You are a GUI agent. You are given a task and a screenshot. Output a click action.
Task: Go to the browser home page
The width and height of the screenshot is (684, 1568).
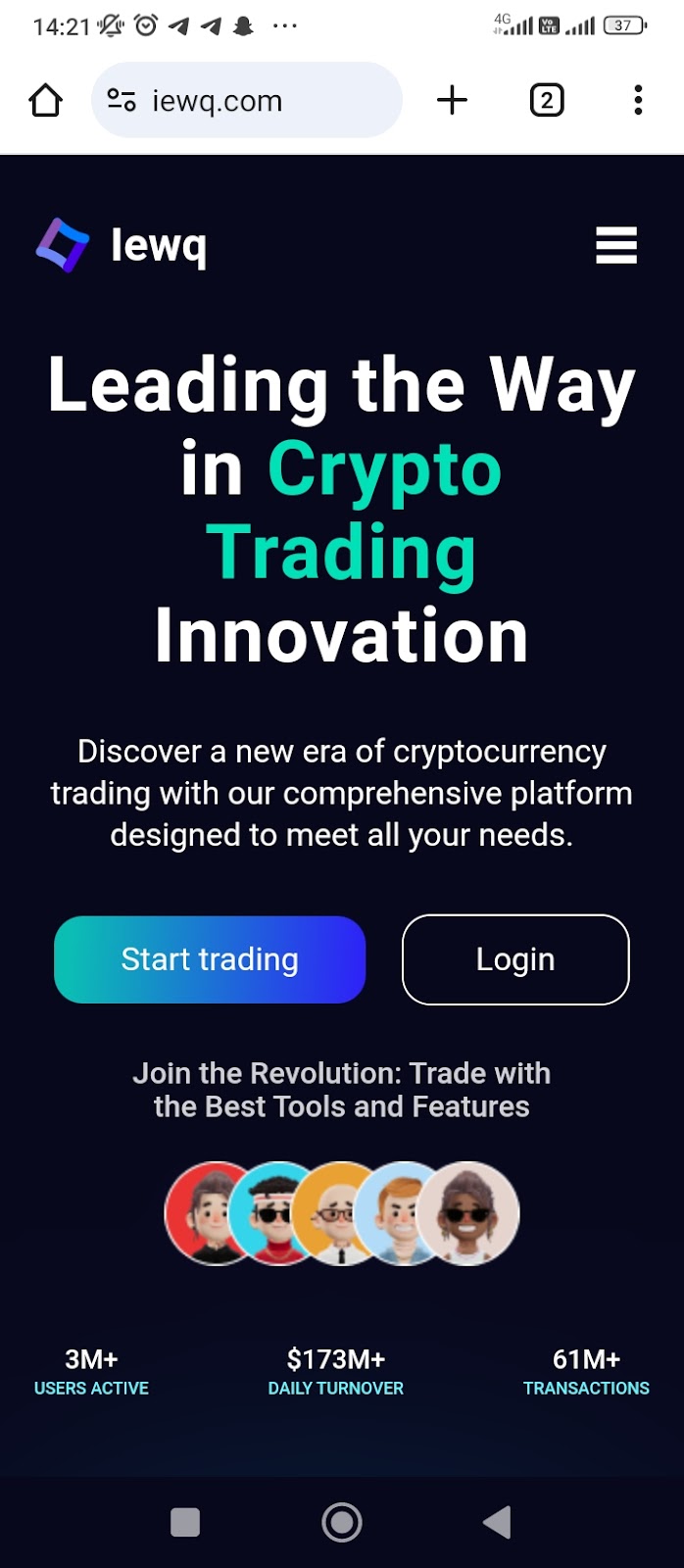(x=46, y=100)
